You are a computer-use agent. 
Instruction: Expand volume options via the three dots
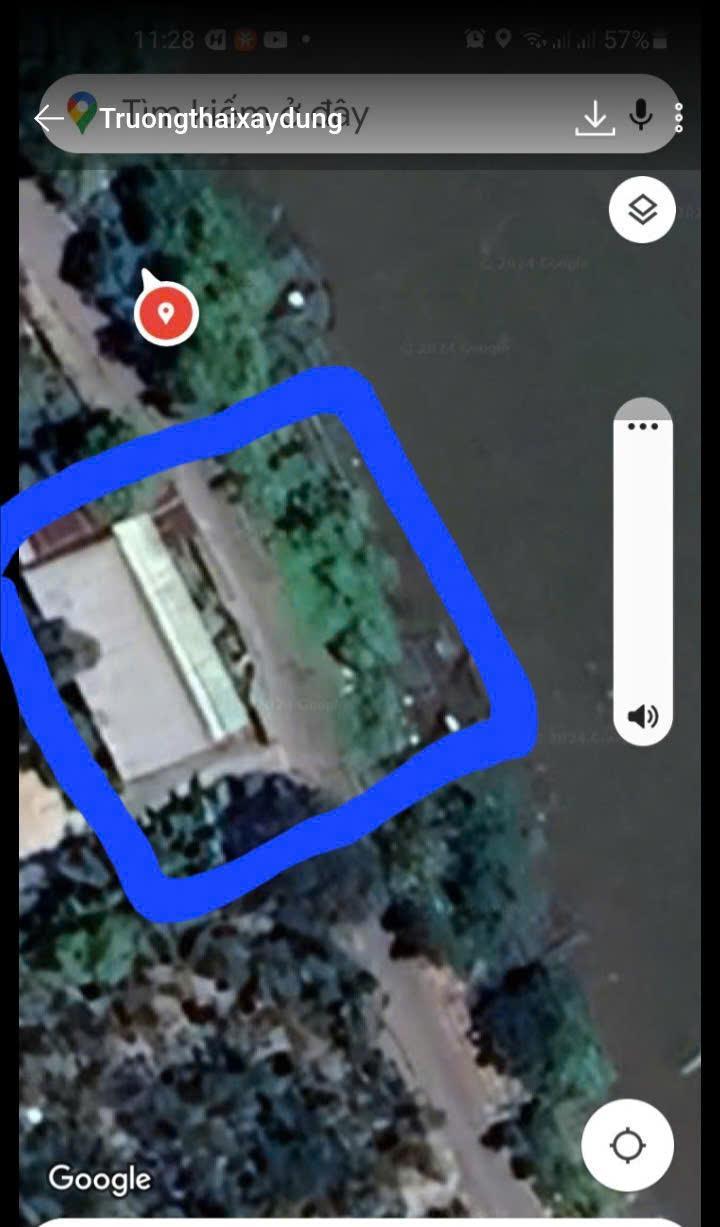tap(642, 426)
